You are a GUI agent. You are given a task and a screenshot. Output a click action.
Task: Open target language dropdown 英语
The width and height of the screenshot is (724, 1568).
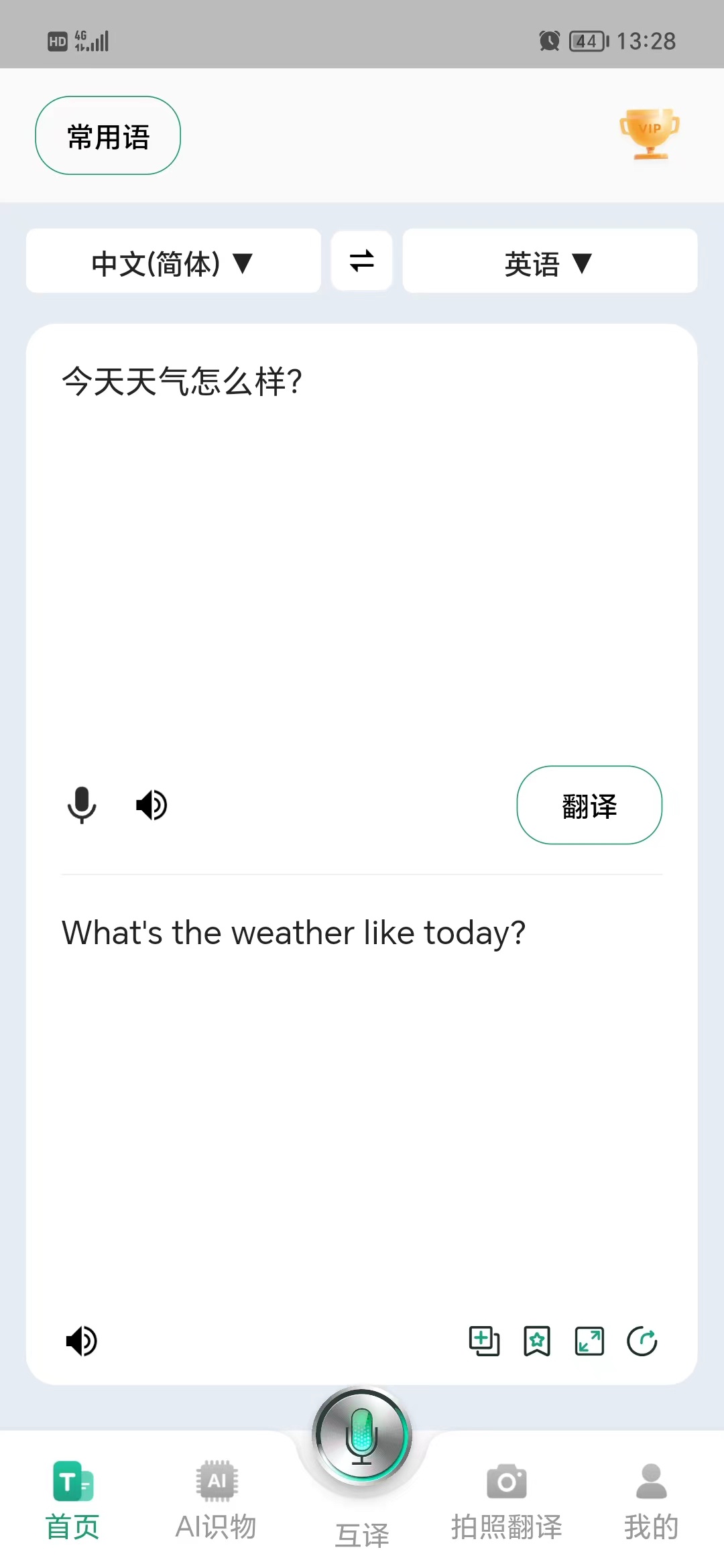[x=550, y=261]
